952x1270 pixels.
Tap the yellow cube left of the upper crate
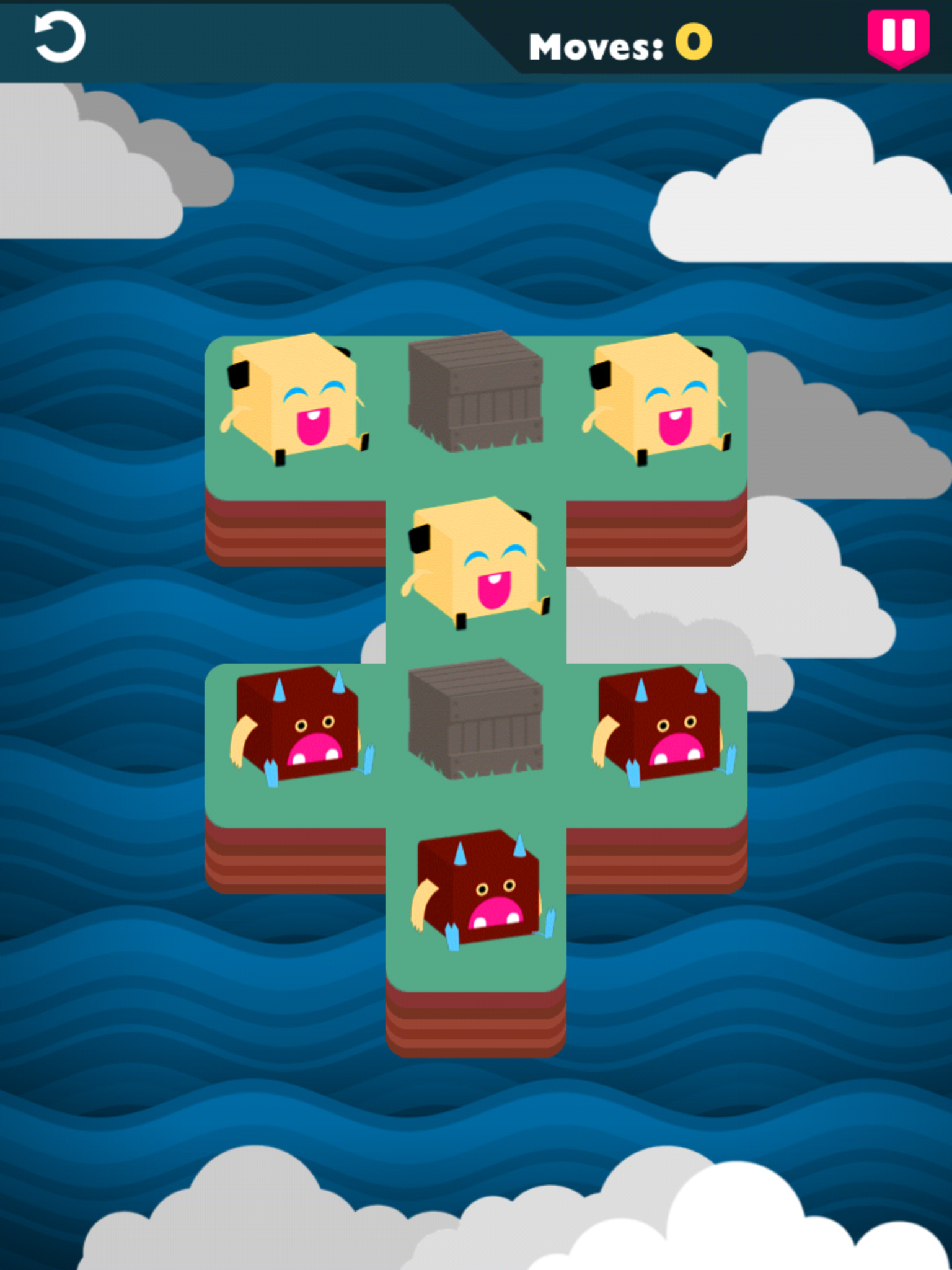pyautogui.click(x=294, y=398)
